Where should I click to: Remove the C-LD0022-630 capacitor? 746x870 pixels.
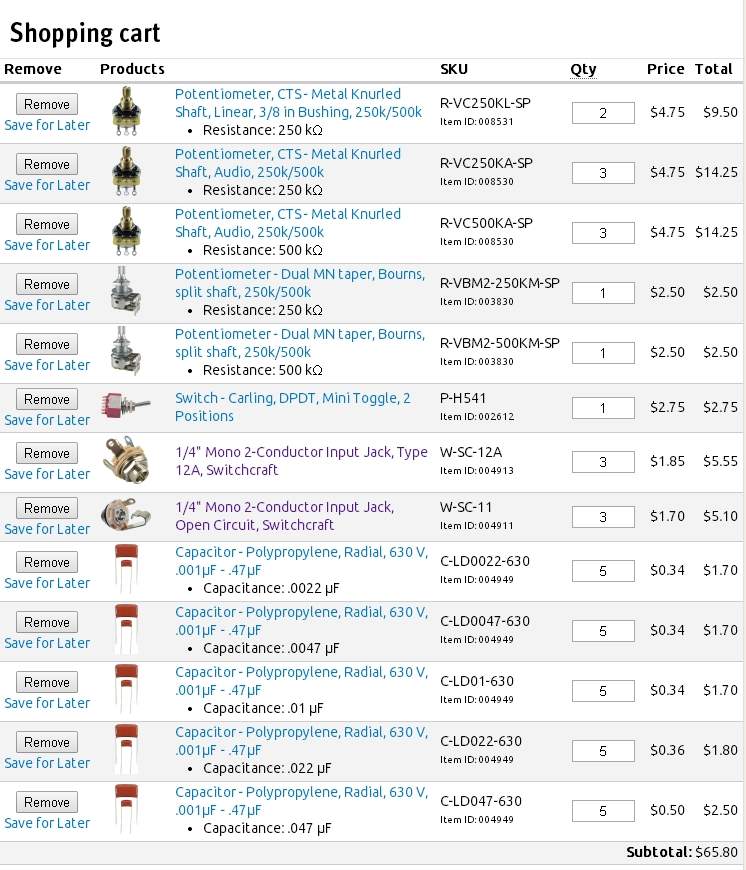coord(47,562)
